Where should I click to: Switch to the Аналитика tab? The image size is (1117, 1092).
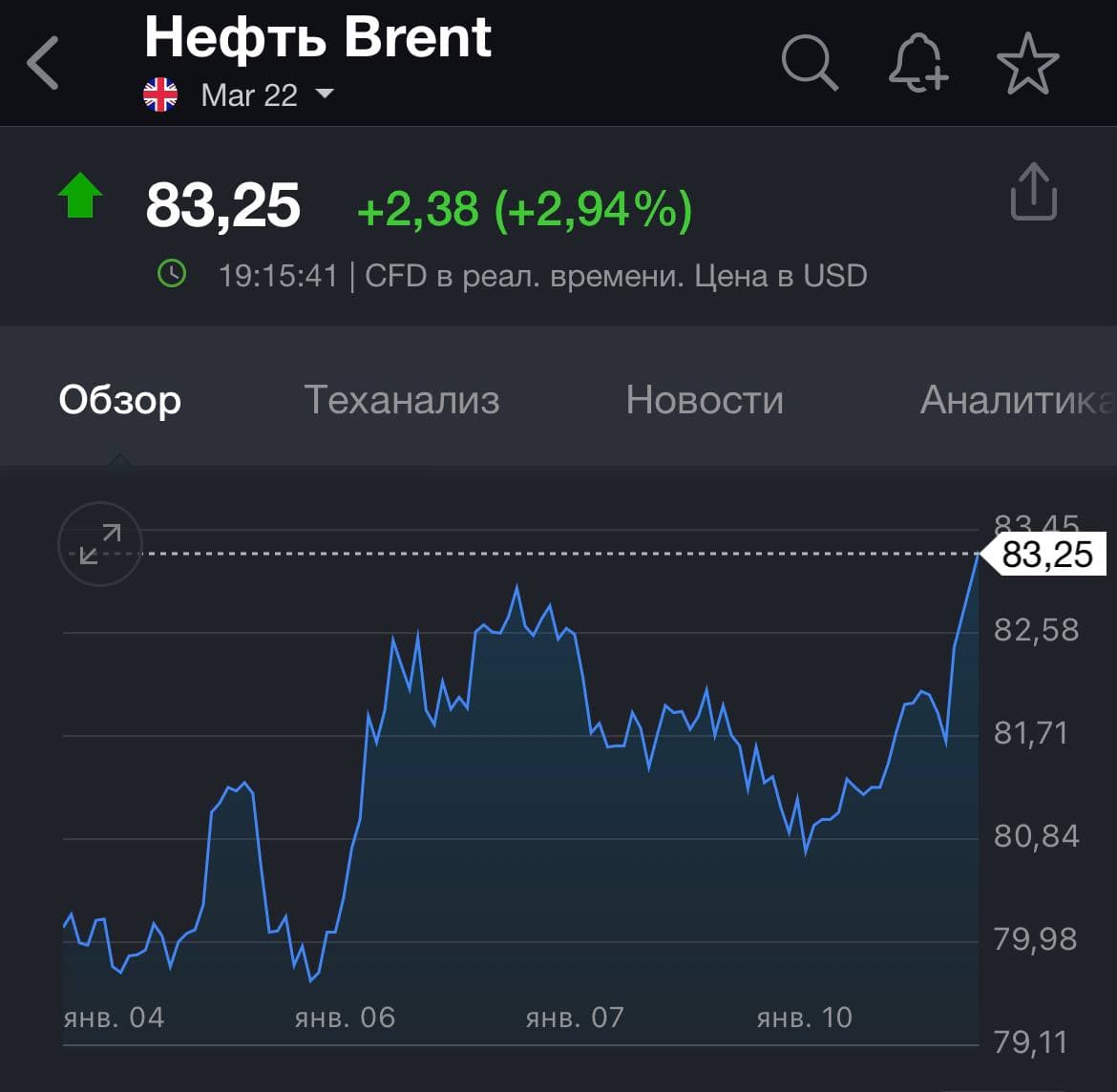1016,400
